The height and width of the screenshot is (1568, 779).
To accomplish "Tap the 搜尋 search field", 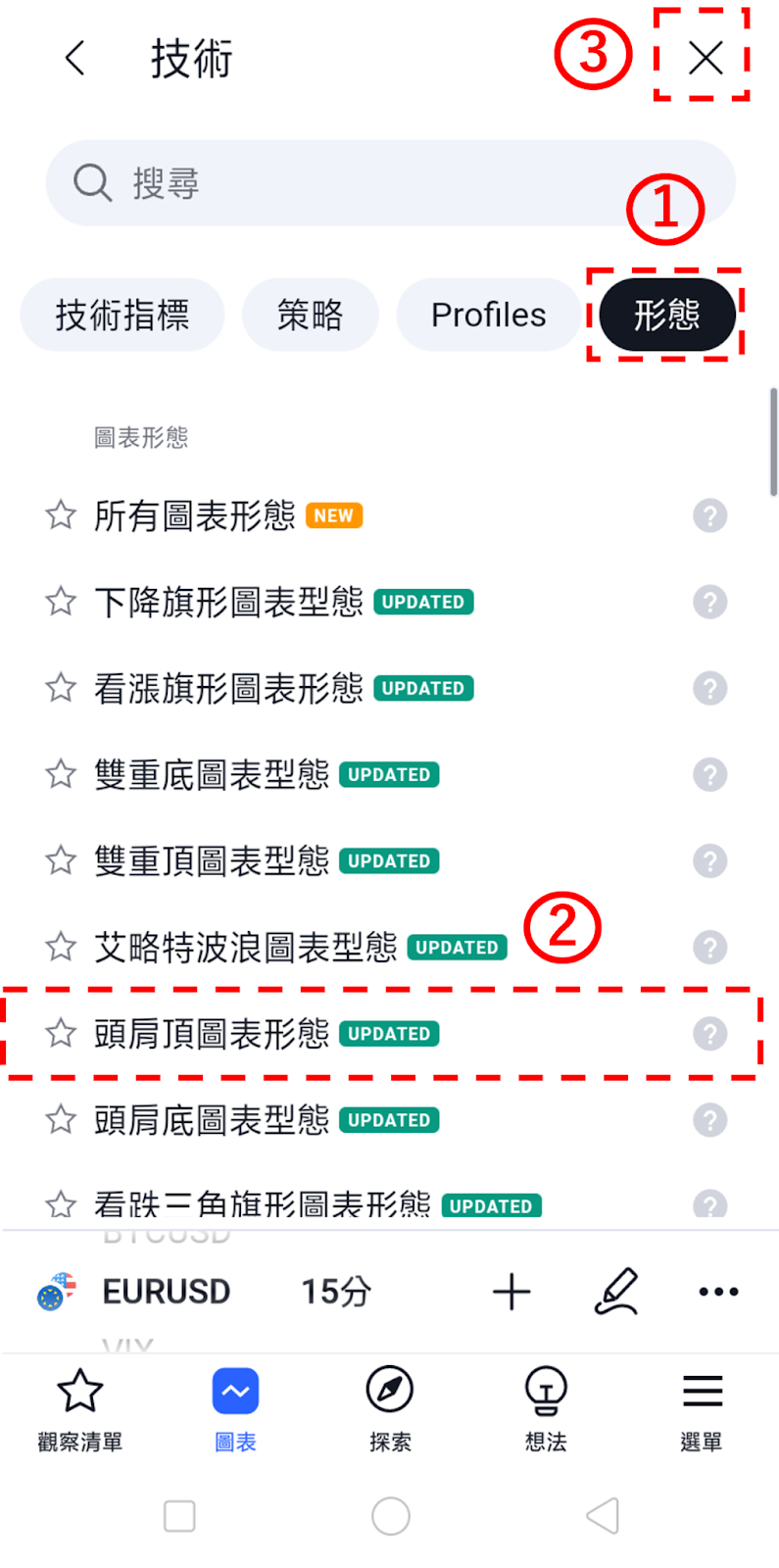I will point(390,183).
